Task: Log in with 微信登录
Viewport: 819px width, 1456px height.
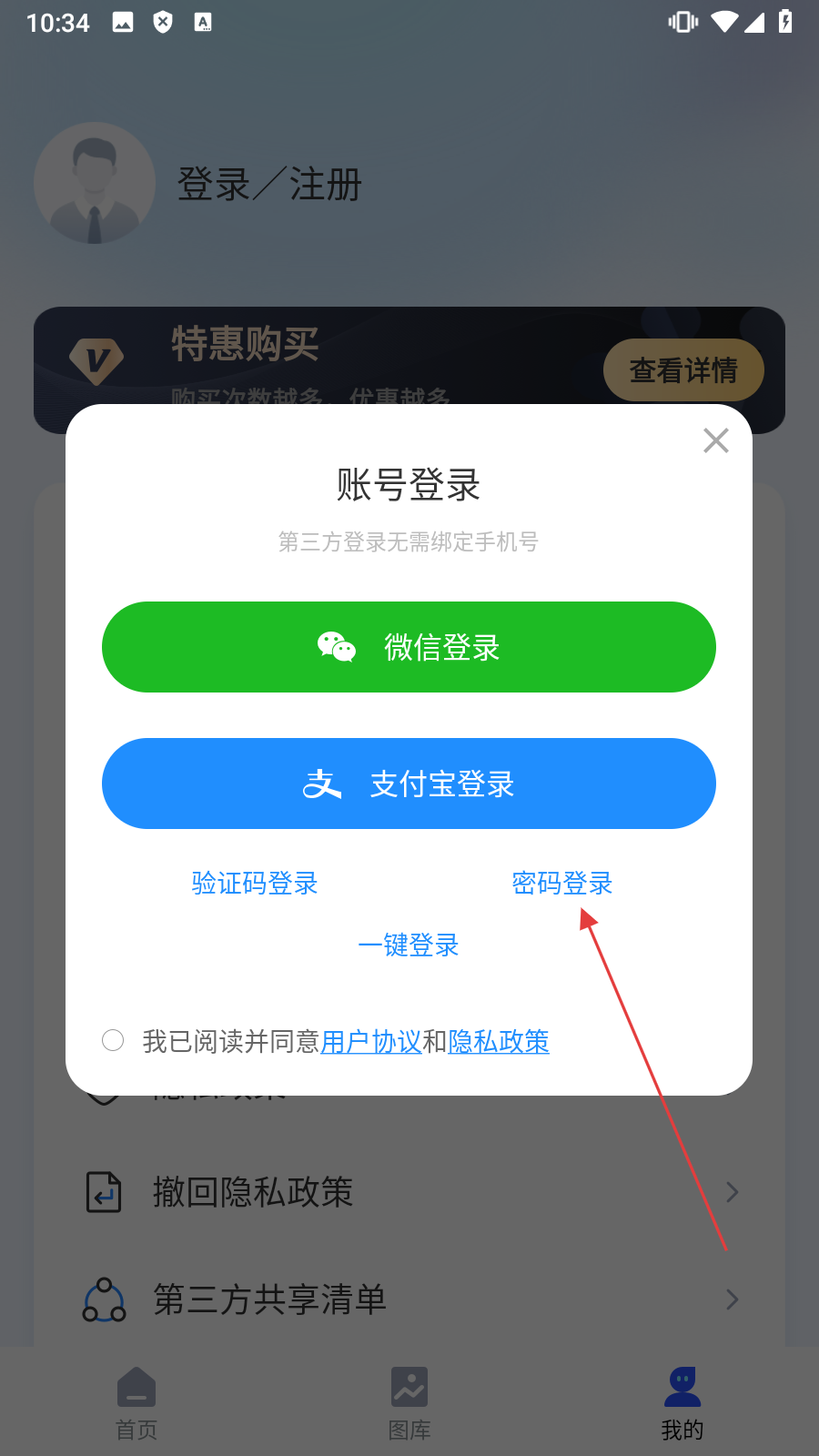Action: pyautogui.click(x=409, y=647)
